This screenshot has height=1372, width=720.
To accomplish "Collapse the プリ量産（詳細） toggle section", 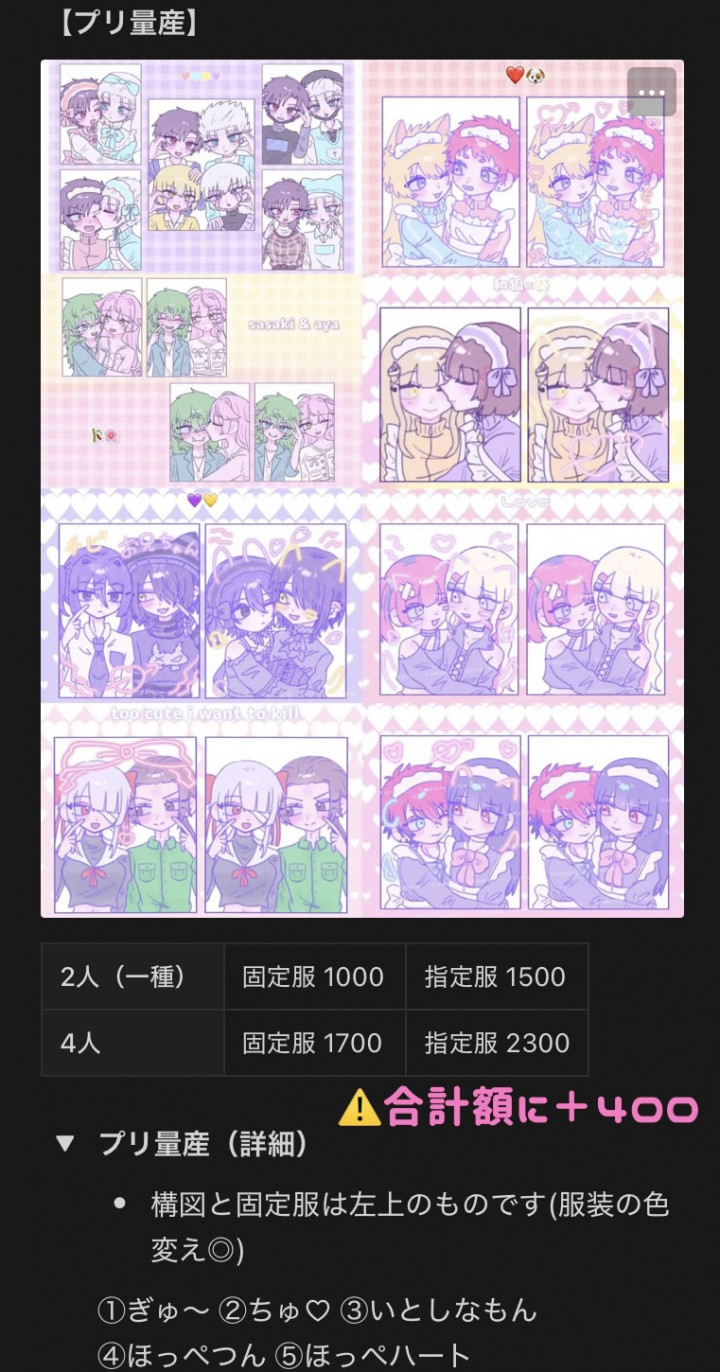I will coord(65,1143).
